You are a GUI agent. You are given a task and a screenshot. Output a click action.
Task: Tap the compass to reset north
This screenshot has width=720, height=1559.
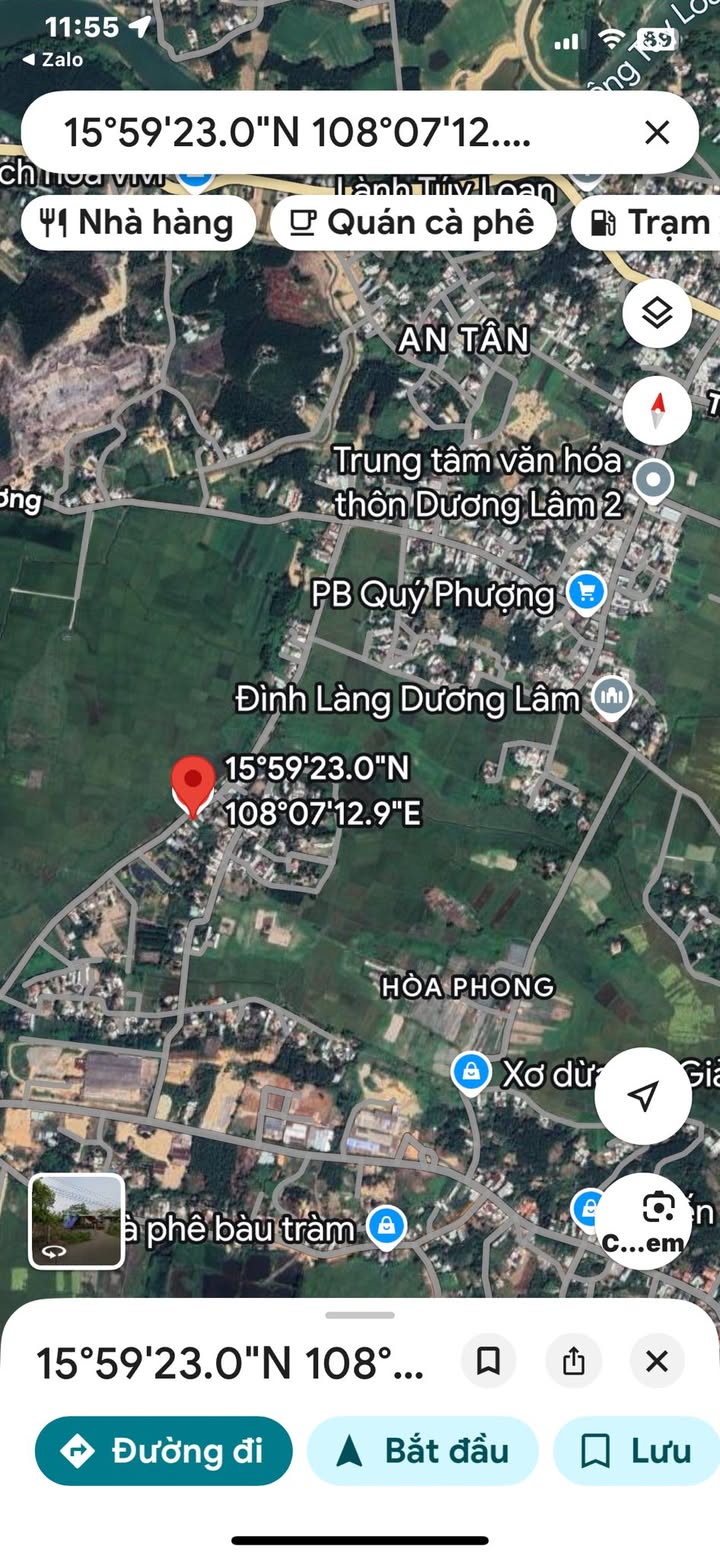[657, 410]
